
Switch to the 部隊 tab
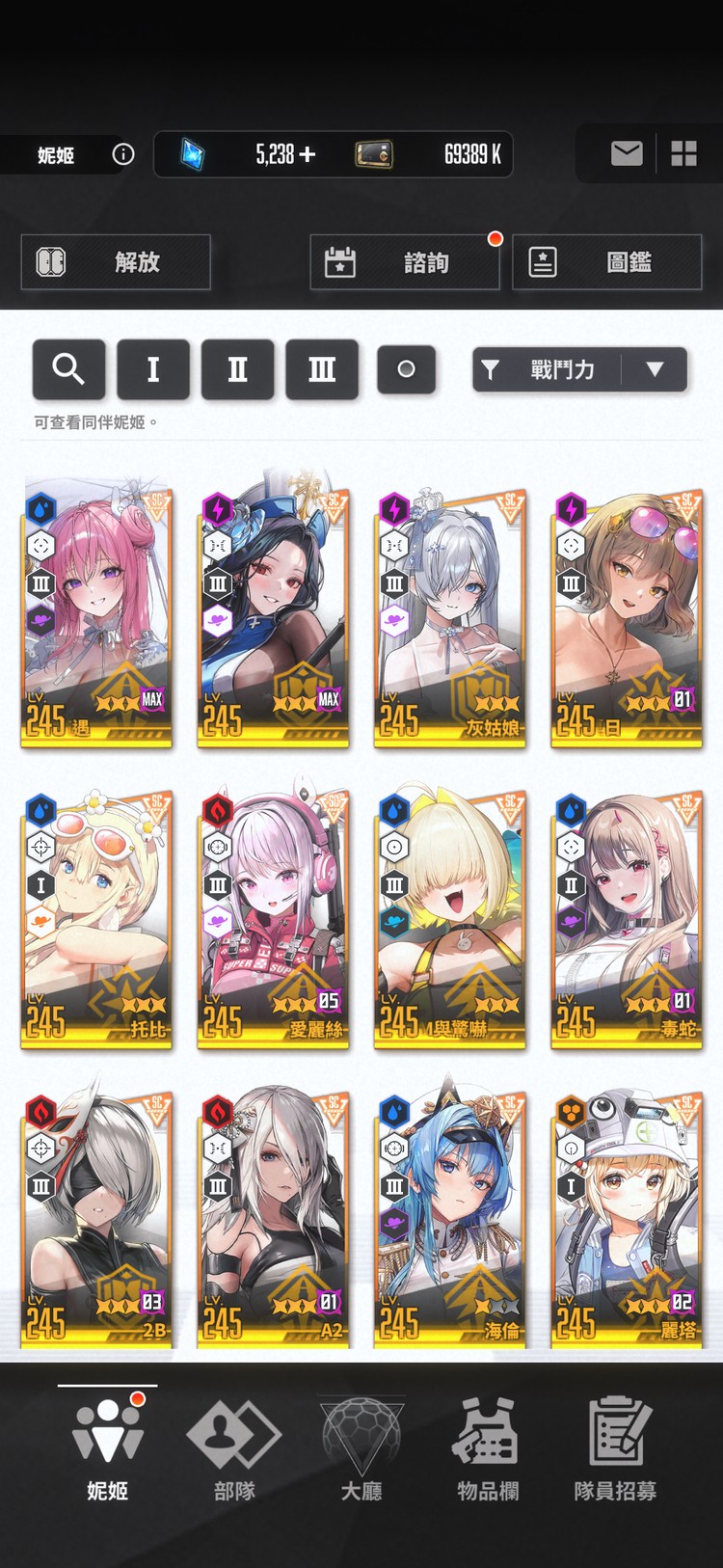(x=234, y=1451)
